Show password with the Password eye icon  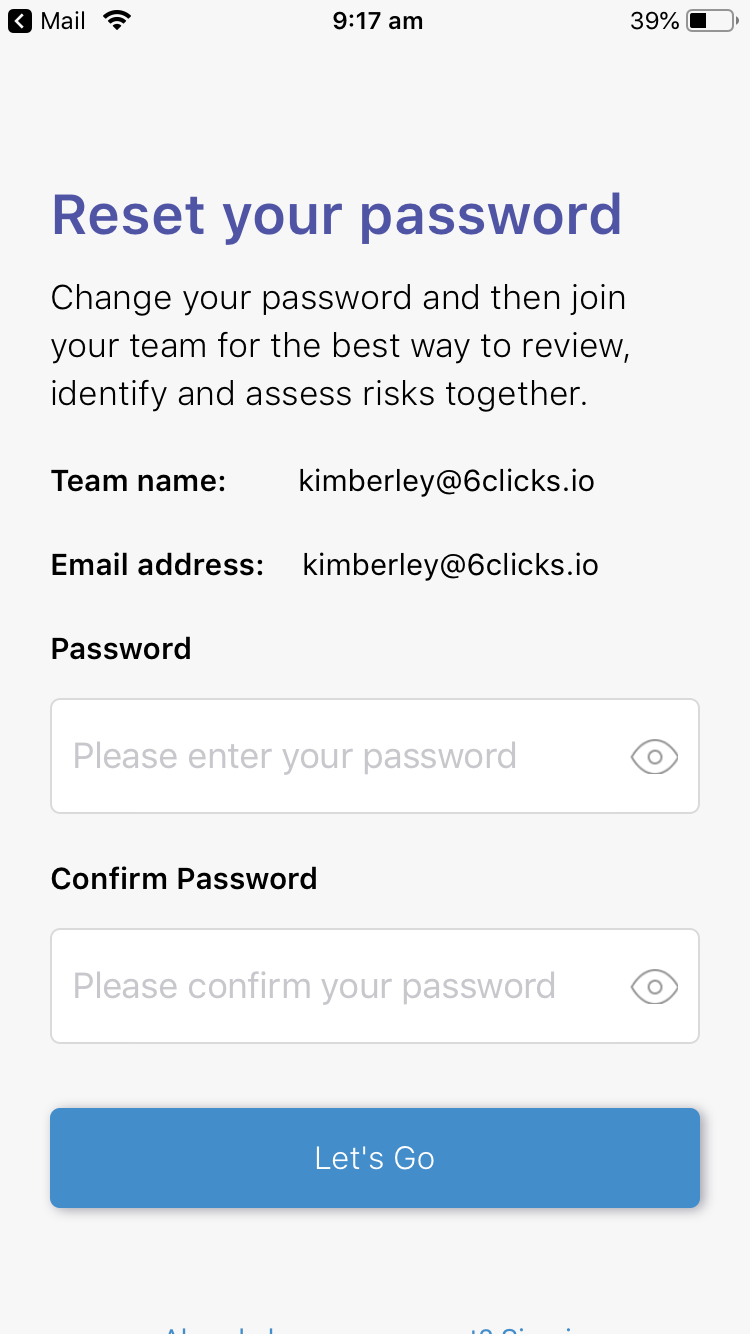[654, 757]
